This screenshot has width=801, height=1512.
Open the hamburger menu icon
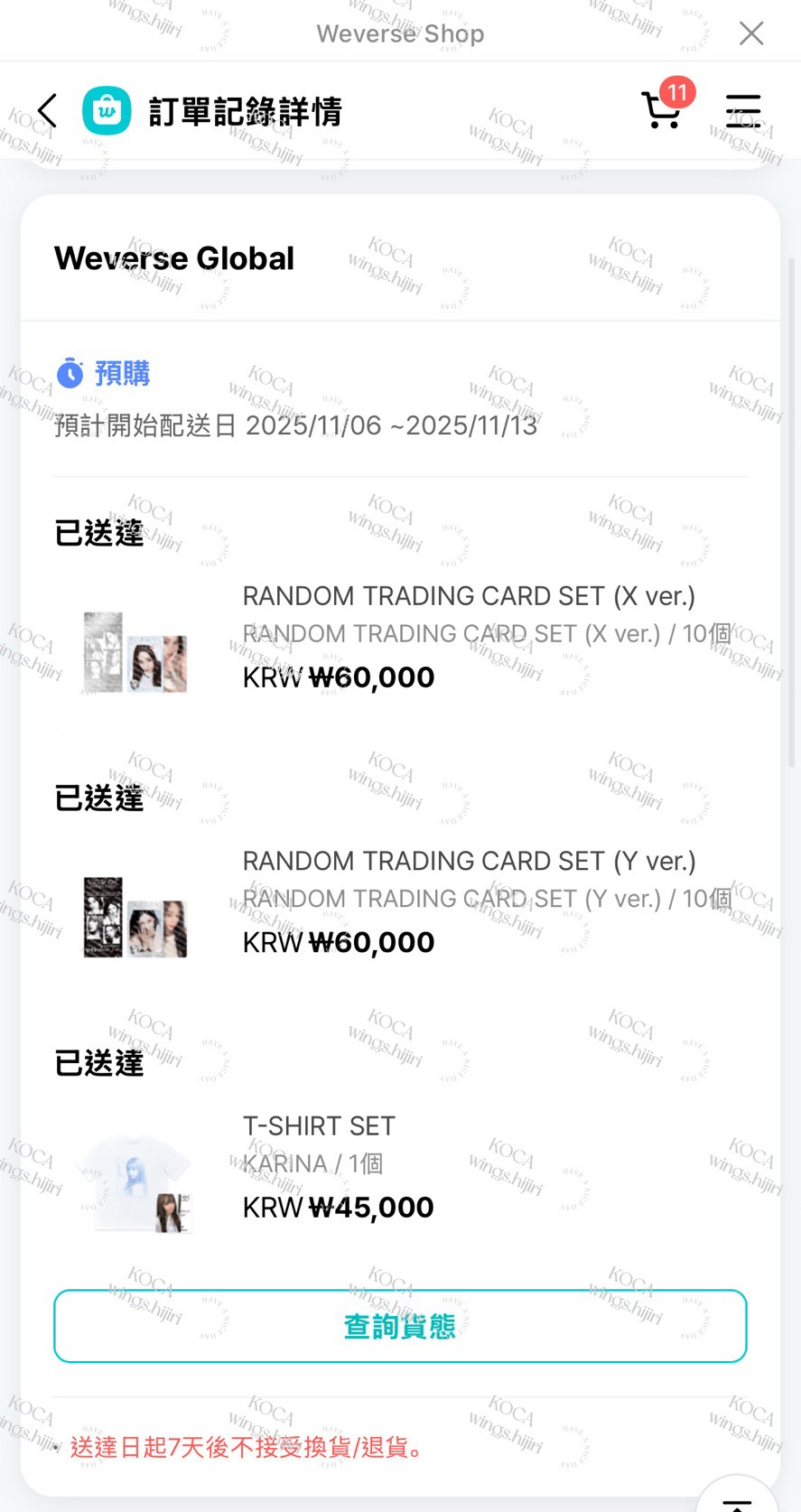(742, 110)
